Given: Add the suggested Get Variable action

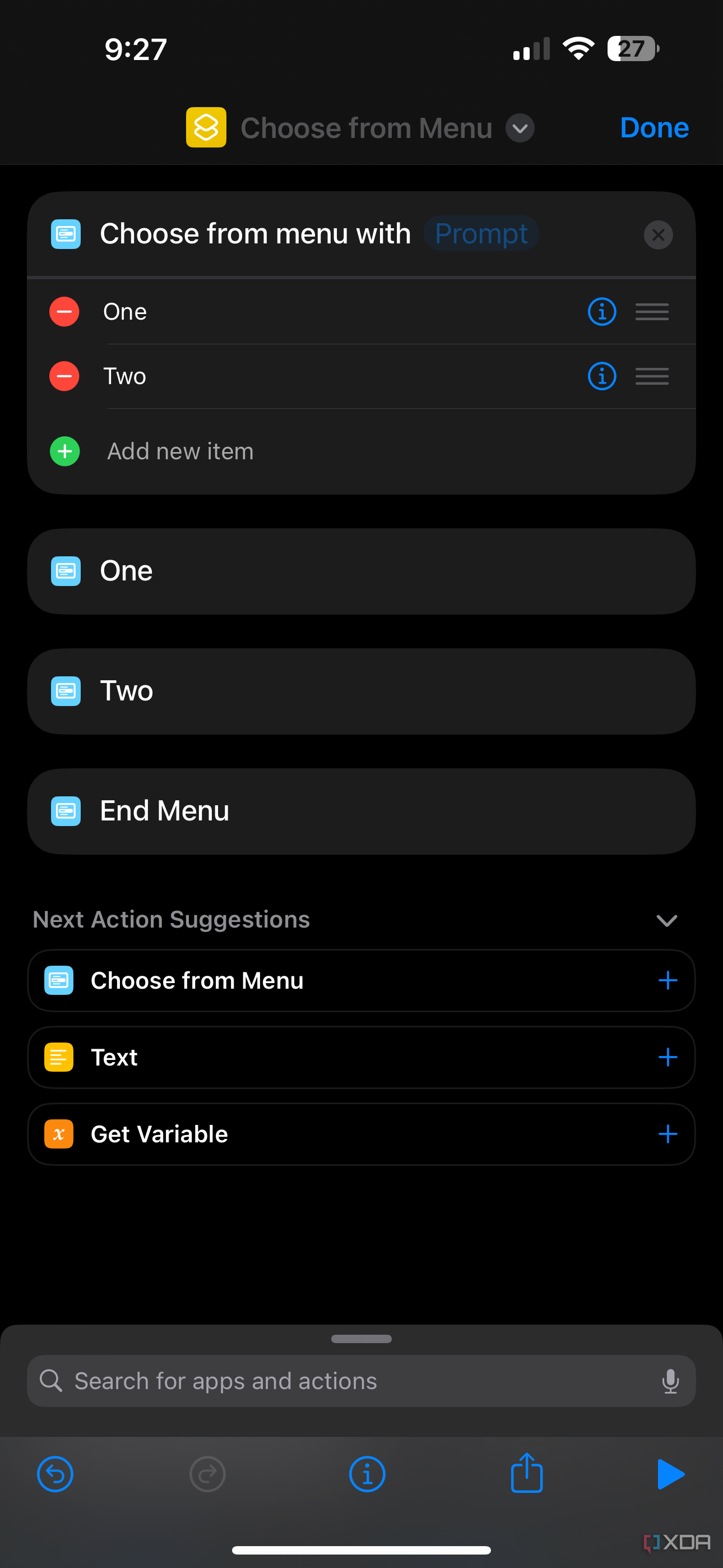Looking at the screenshot, I should pyautogui.click(x=668, y=1134).
